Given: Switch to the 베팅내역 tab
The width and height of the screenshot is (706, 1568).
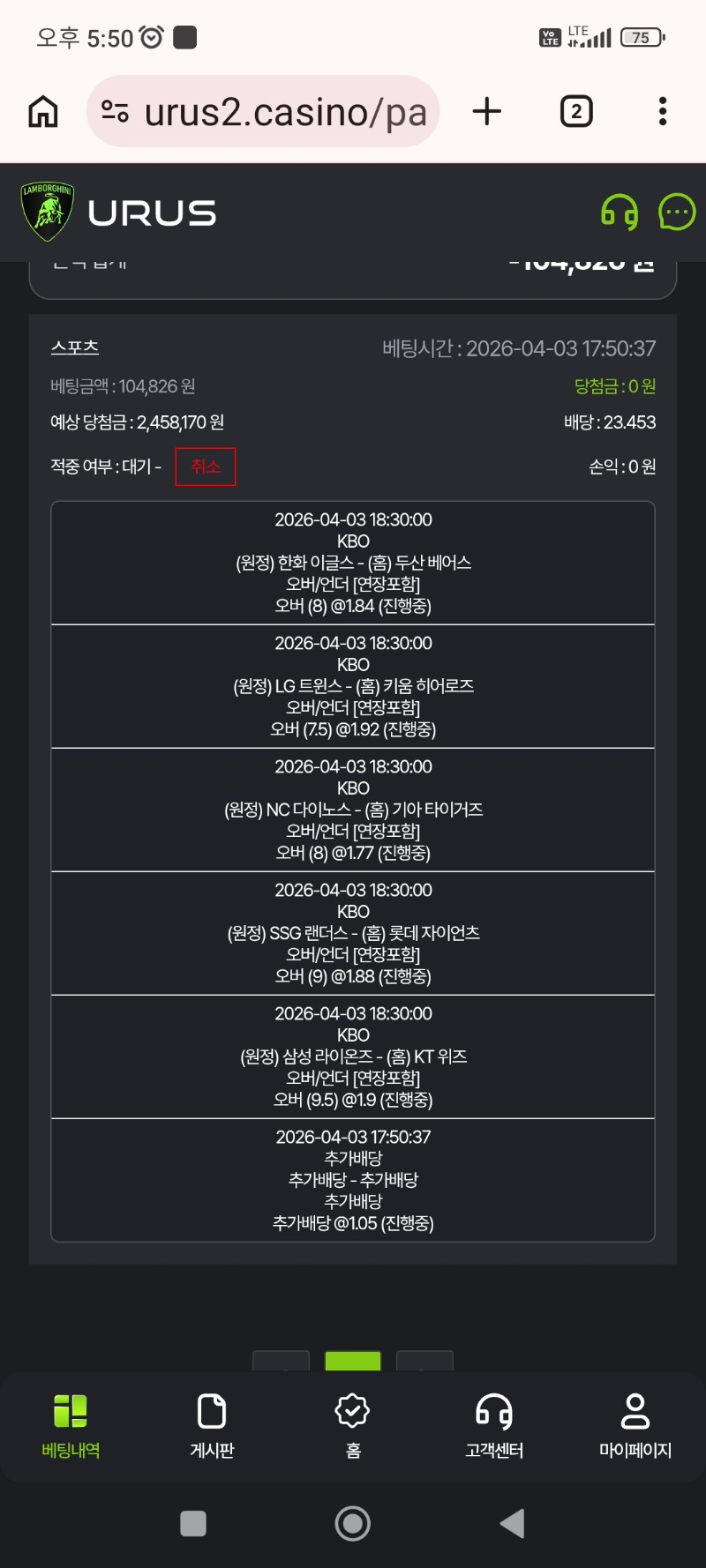Looking at the screenshot, I should coord(71,1425).
